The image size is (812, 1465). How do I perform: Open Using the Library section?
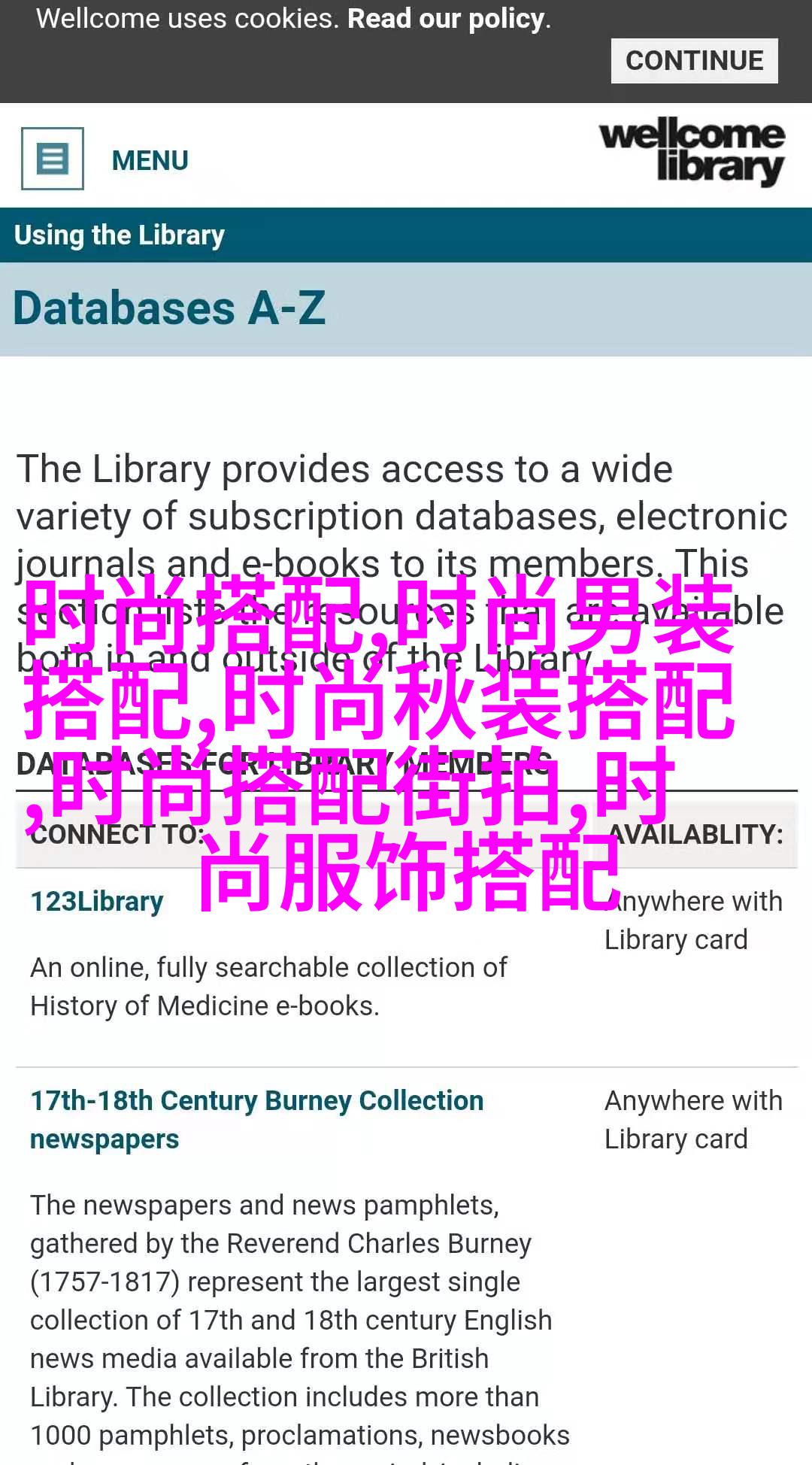120,235
